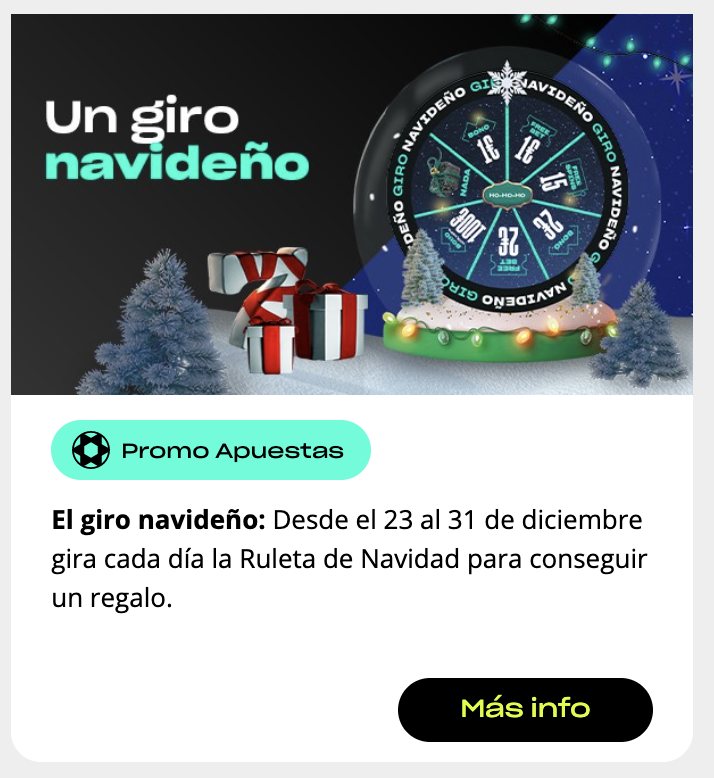Screen dimensions: 714x778
Task: Open the Un giro navideño promo banner
Action: click(x=351, y=205)
